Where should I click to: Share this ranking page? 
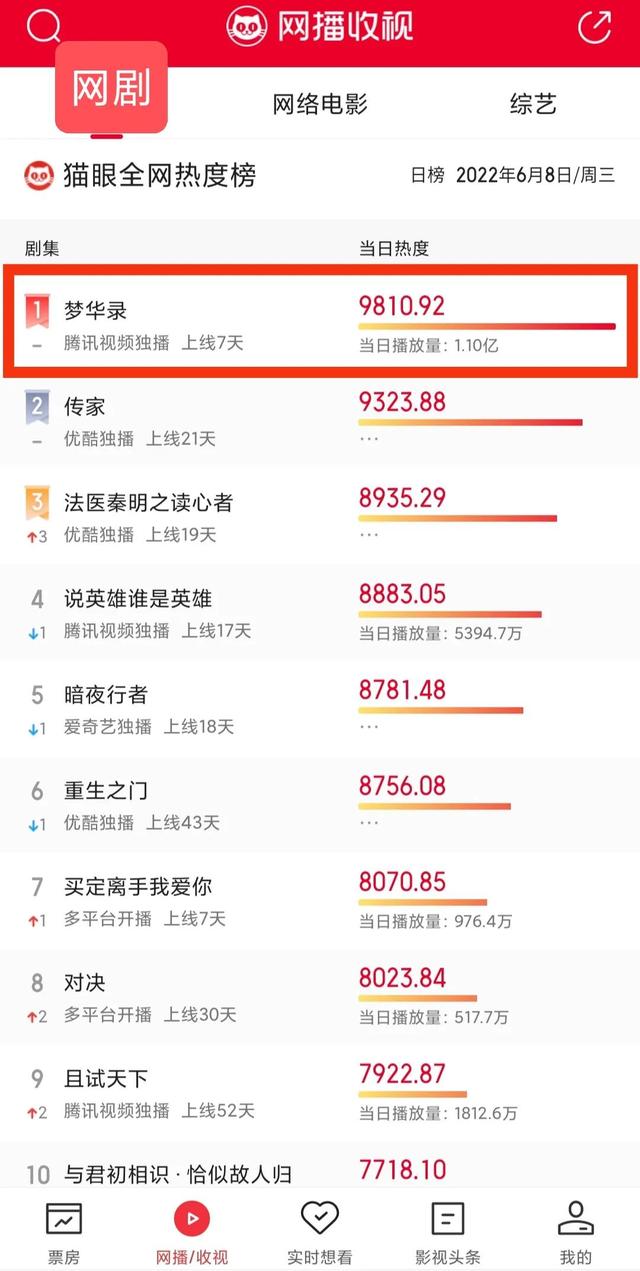(594, 26)
